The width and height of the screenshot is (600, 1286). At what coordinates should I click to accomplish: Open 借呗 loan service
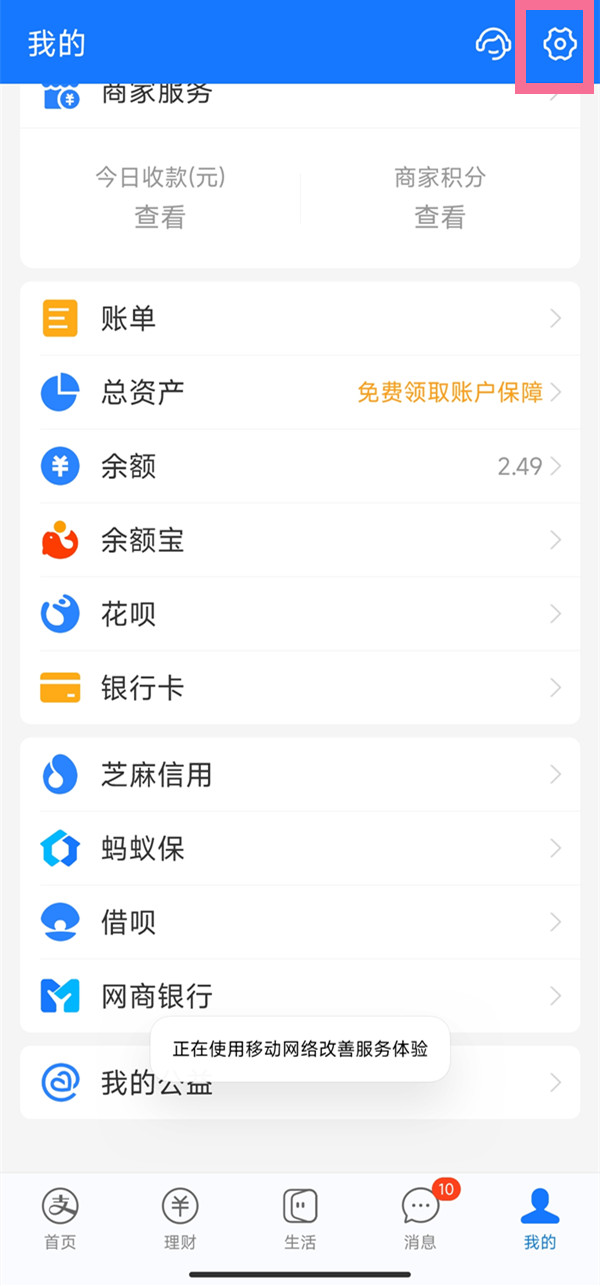click(300, 922)
